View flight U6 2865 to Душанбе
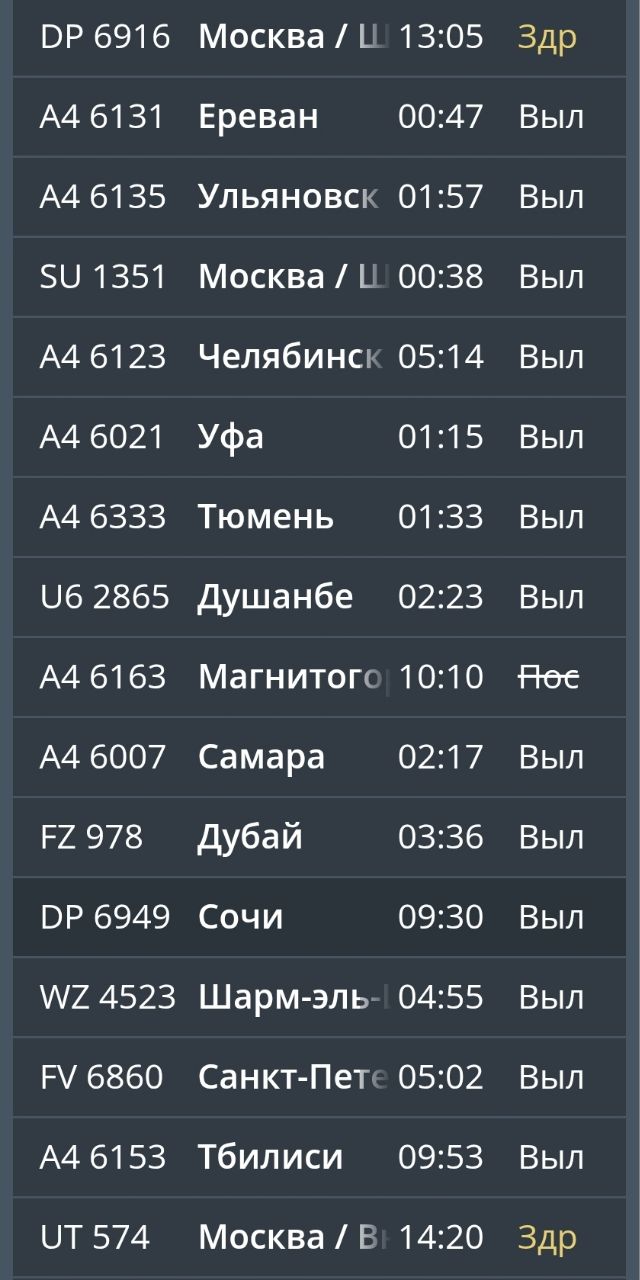This screenshot has width=640, height=1280. click(x=326, y=597)
